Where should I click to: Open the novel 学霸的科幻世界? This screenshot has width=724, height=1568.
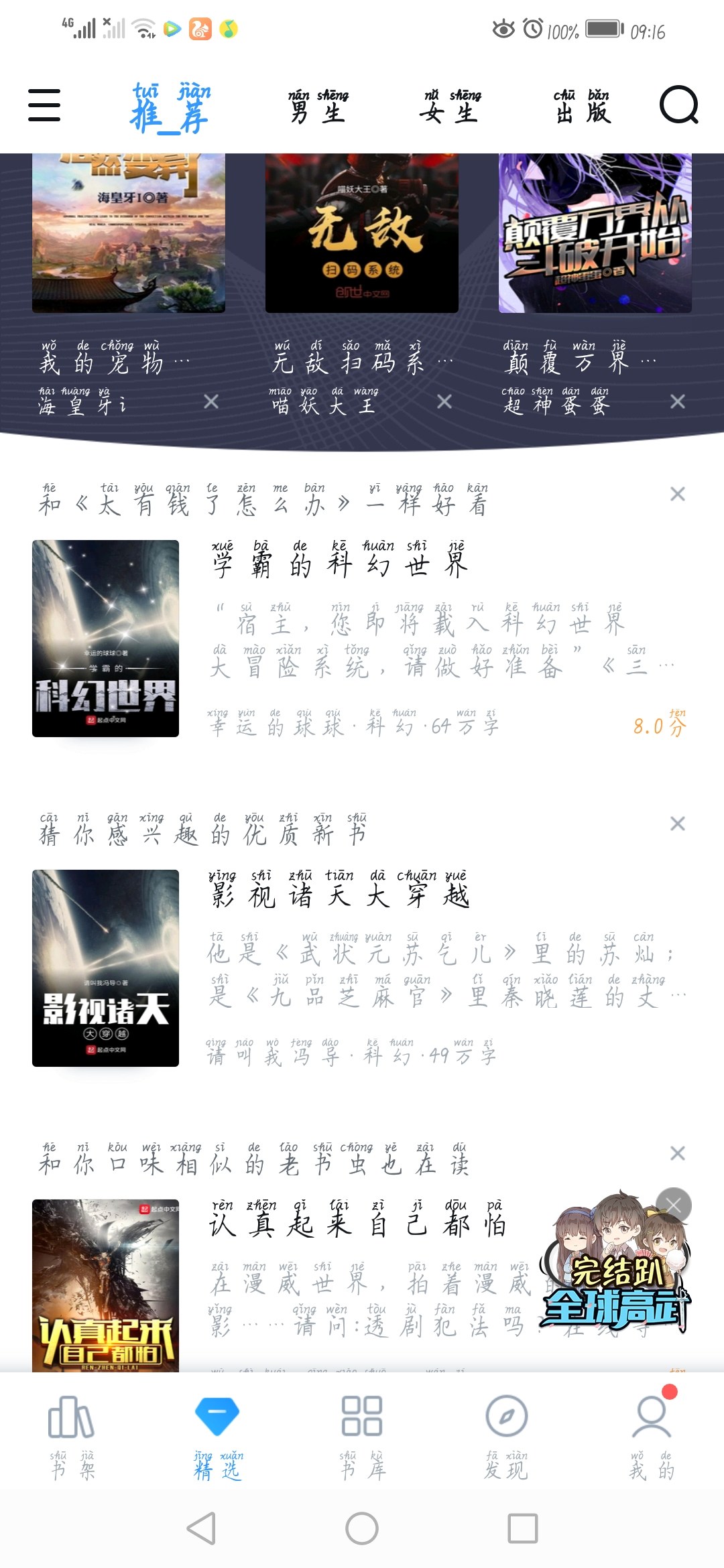coord(341,560)
